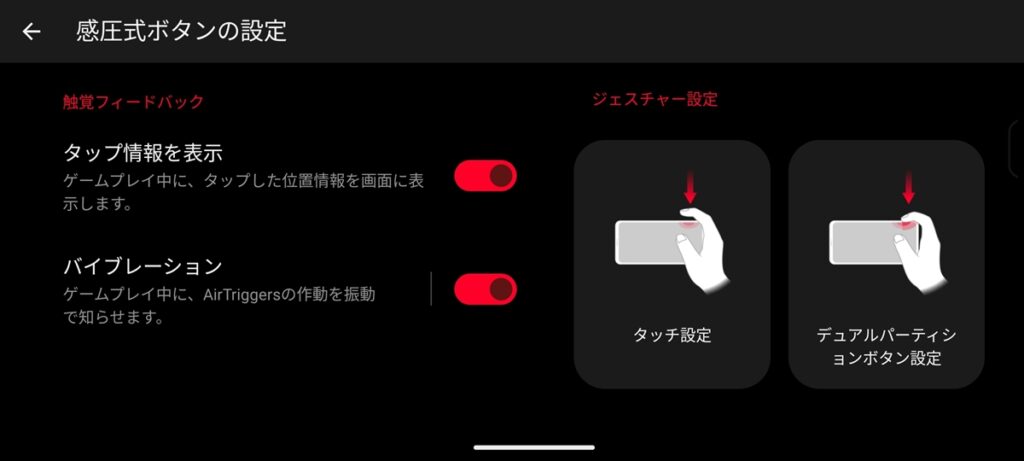
Task: Open the タッチ設定 card
Action: point(672,264)
